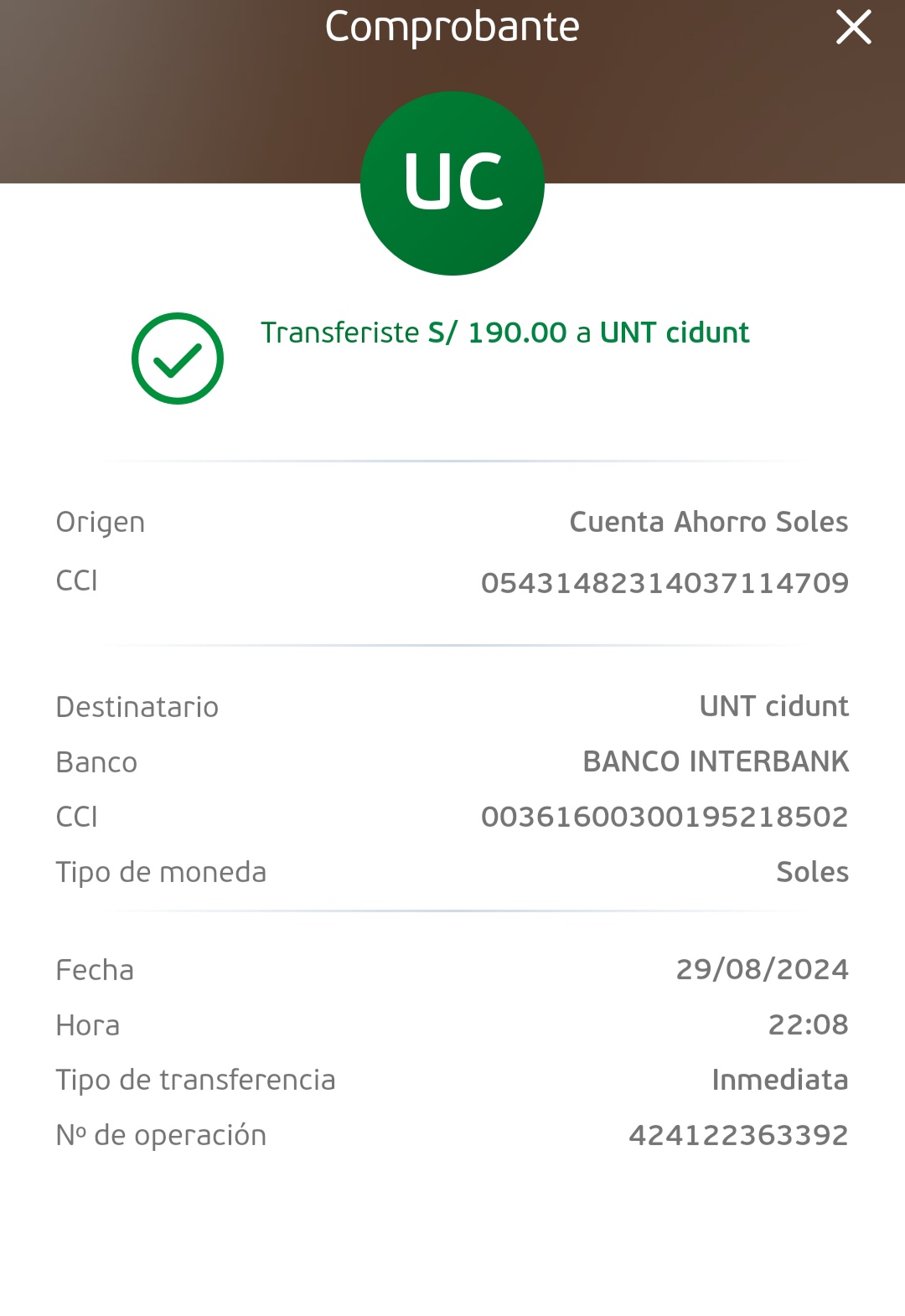The width and height of the screenshot is (905, 1316).
Task: Close the Comprobante receipt screen
Action: click(853, 28)
